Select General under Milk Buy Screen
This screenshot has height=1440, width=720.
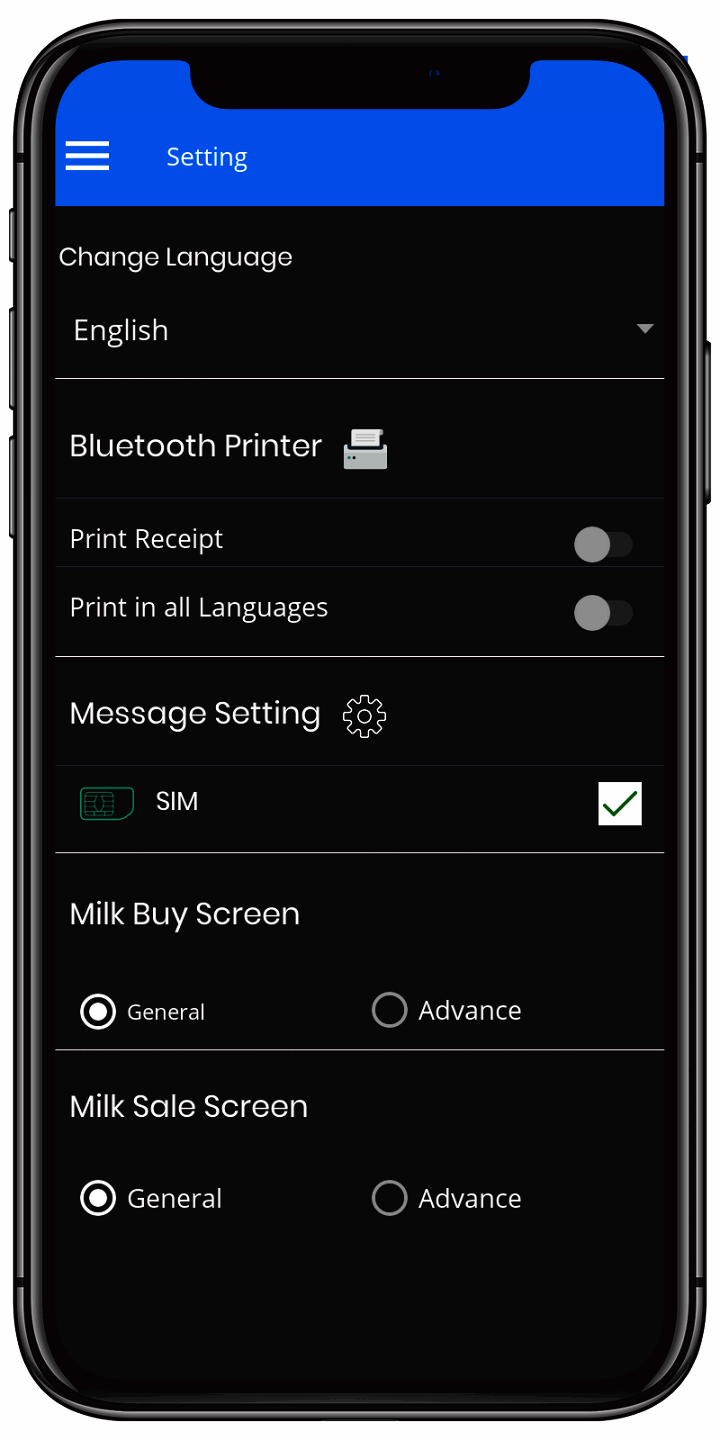pyautogui.click(x=98, y=1011)
